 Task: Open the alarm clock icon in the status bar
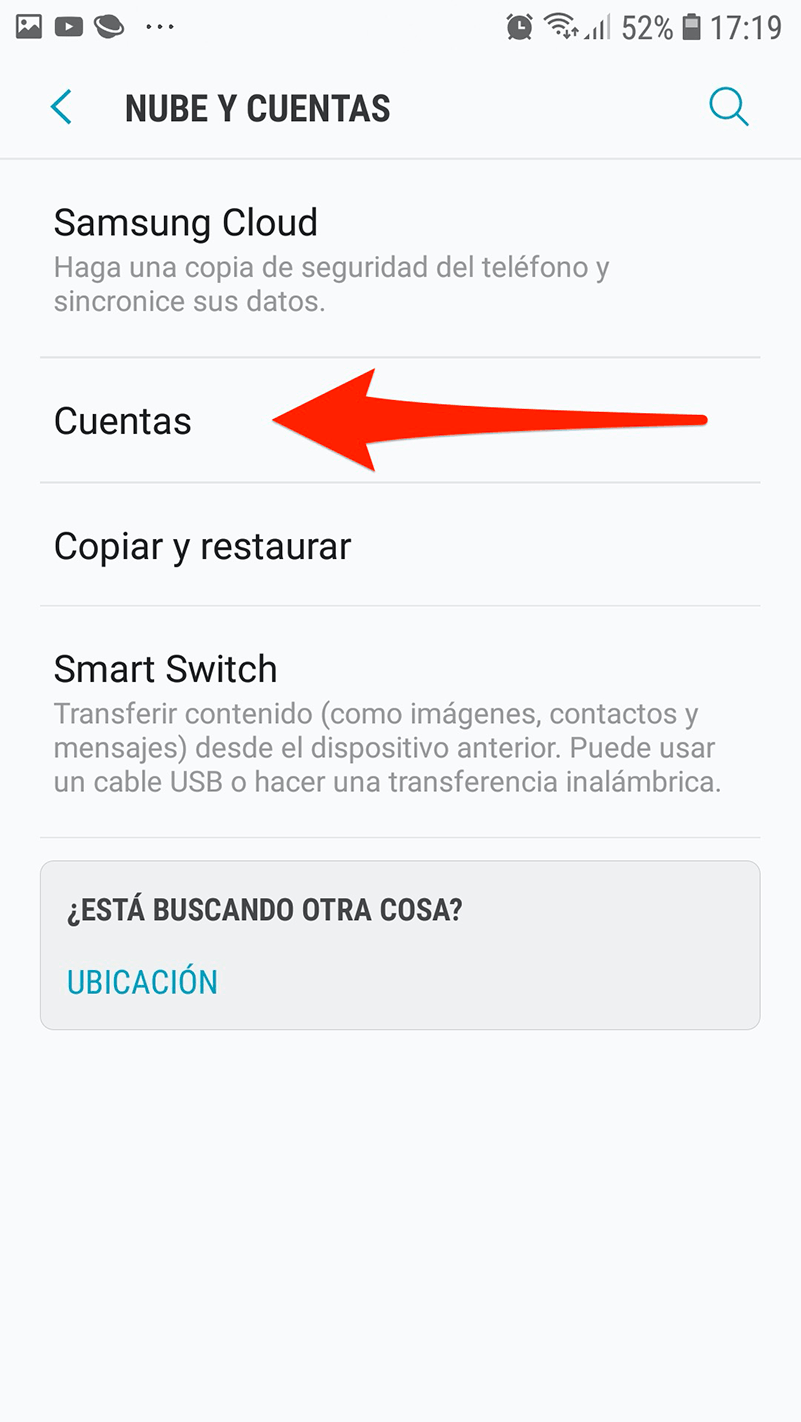(519, 27)
